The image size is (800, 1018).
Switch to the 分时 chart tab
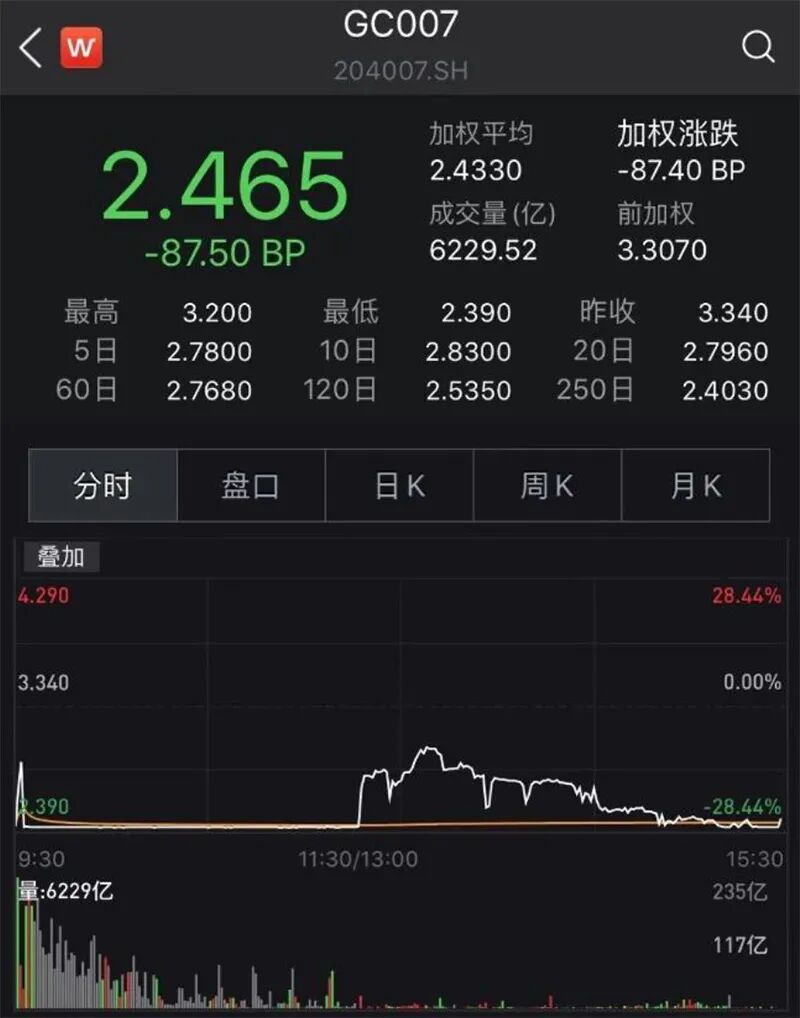(103, 486)
